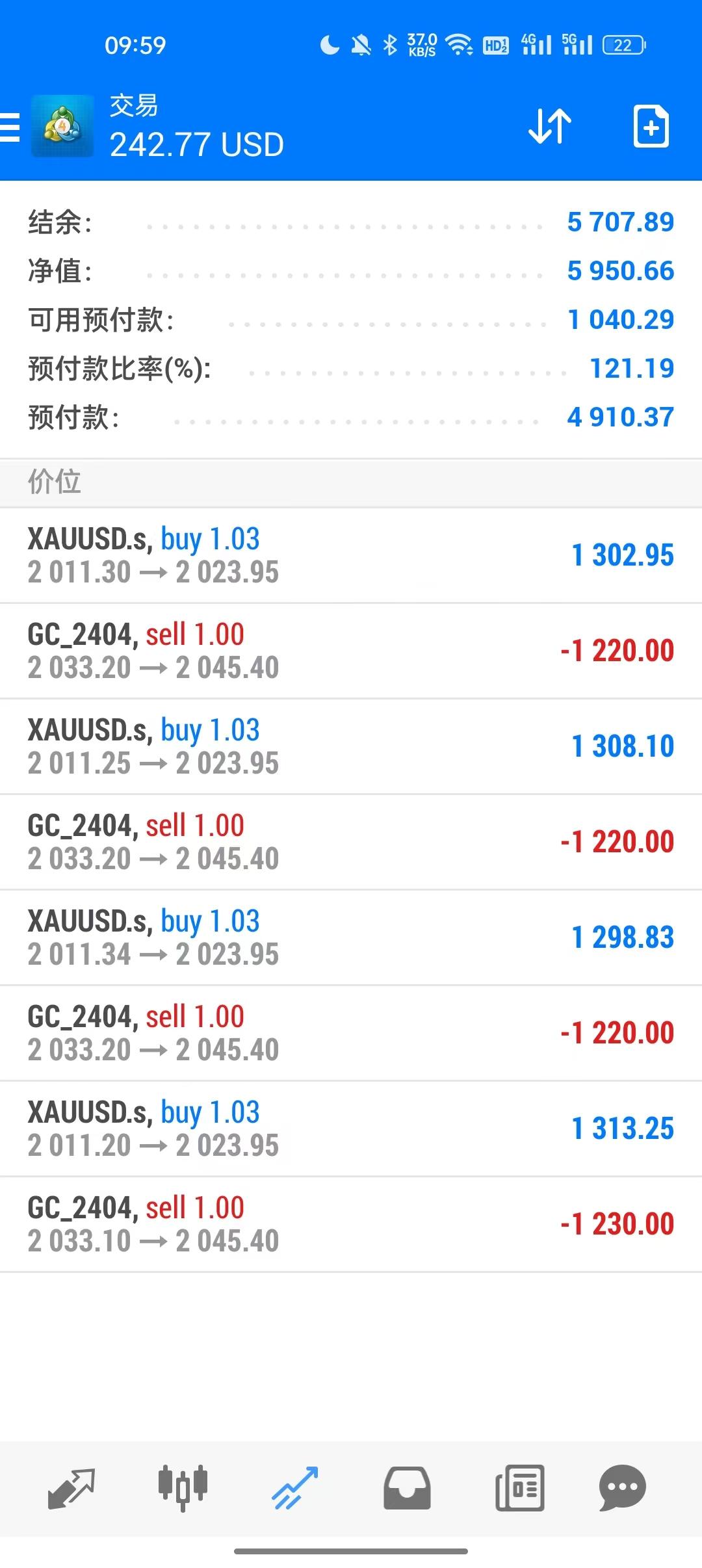This screenshot has height=1568, width=702.
Task: Tap the 价位 column header
Action: [55, 481]
